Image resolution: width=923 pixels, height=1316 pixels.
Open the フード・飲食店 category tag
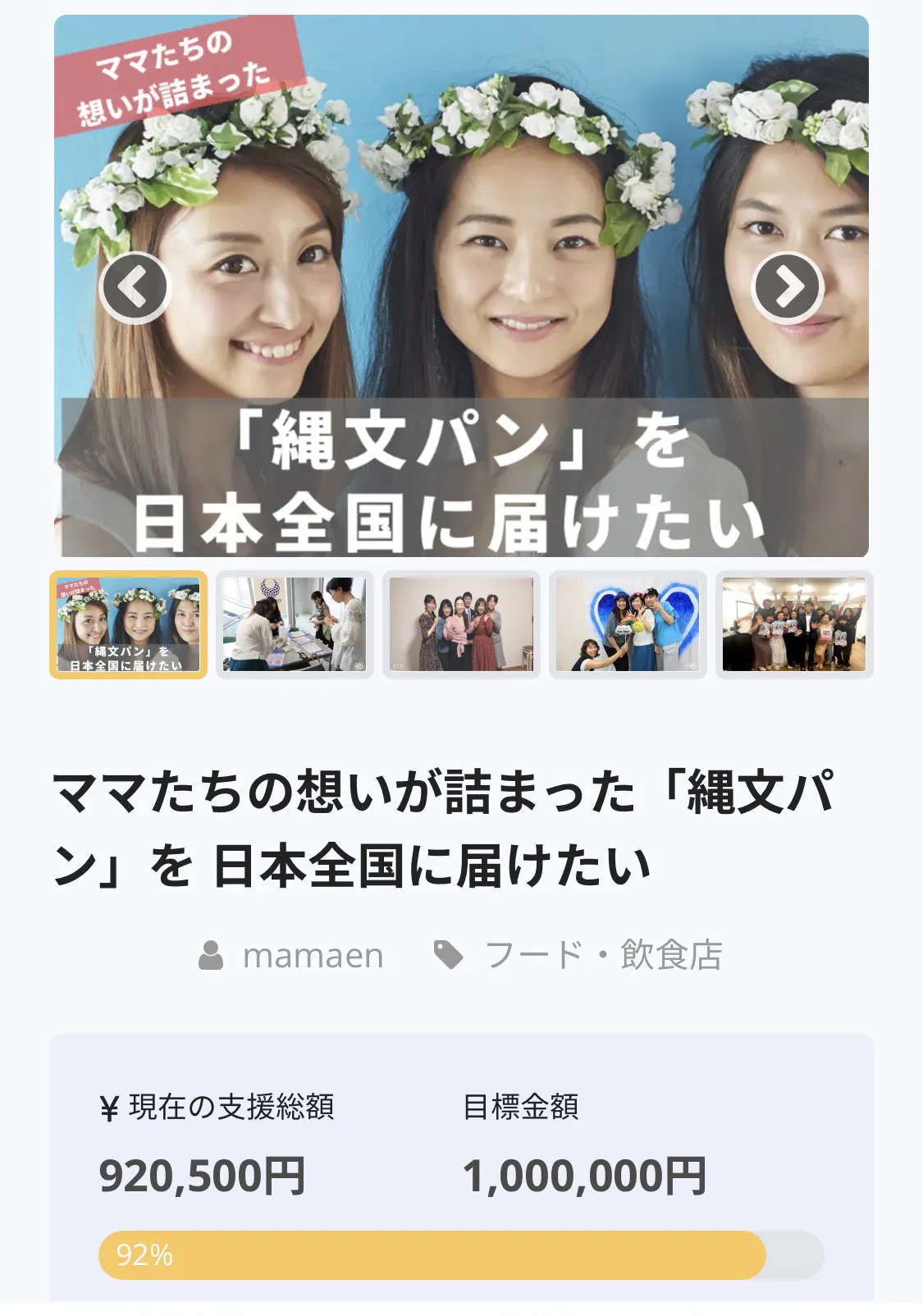point(602,956)
